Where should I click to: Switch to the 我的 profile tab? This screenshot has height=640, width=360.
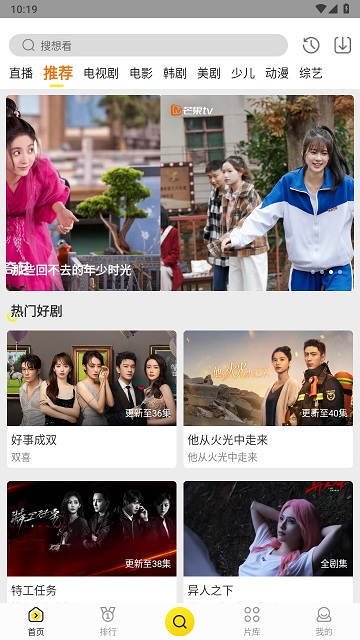(324, 621)
